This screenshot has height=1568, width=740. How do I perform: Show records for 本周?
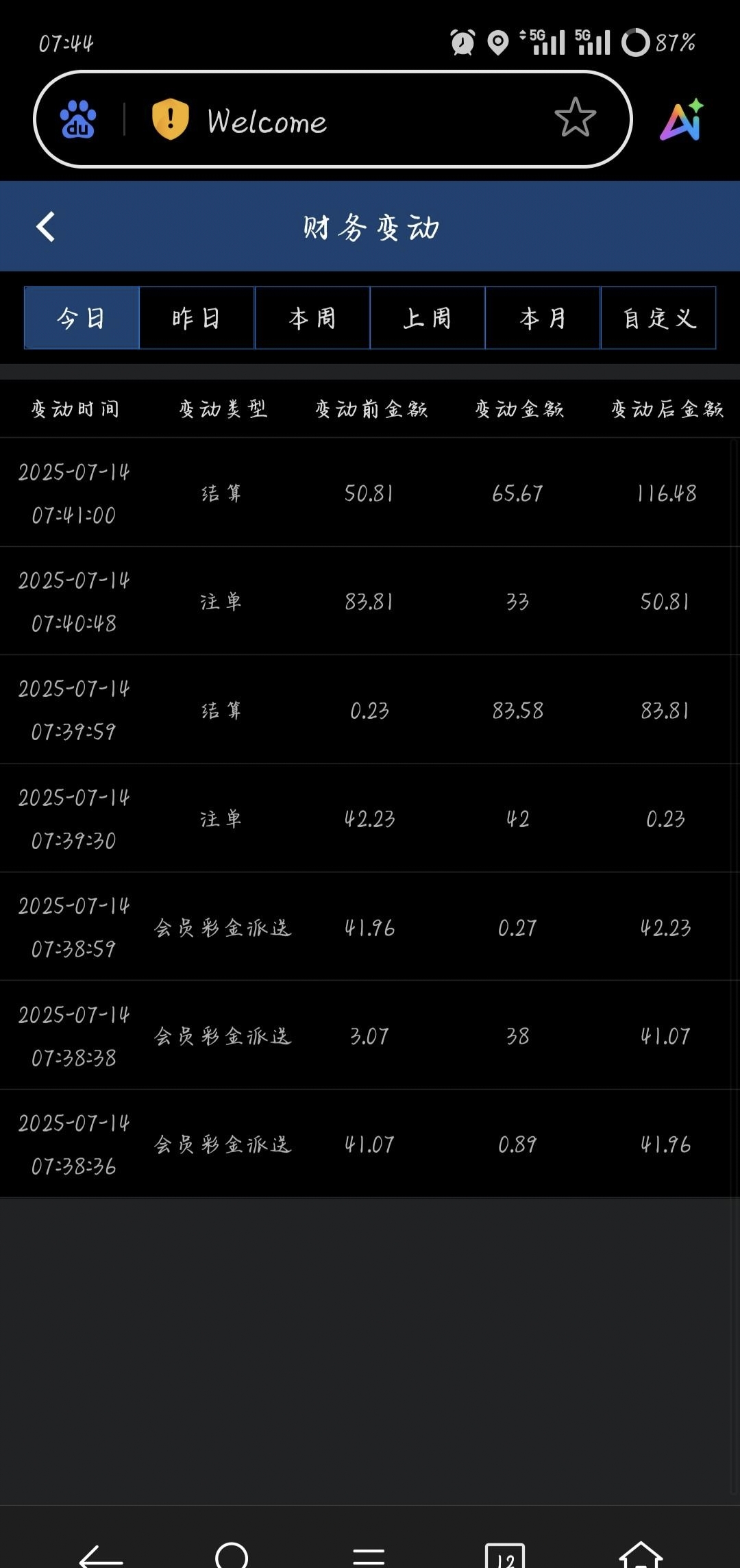click(x=312, y=318)
